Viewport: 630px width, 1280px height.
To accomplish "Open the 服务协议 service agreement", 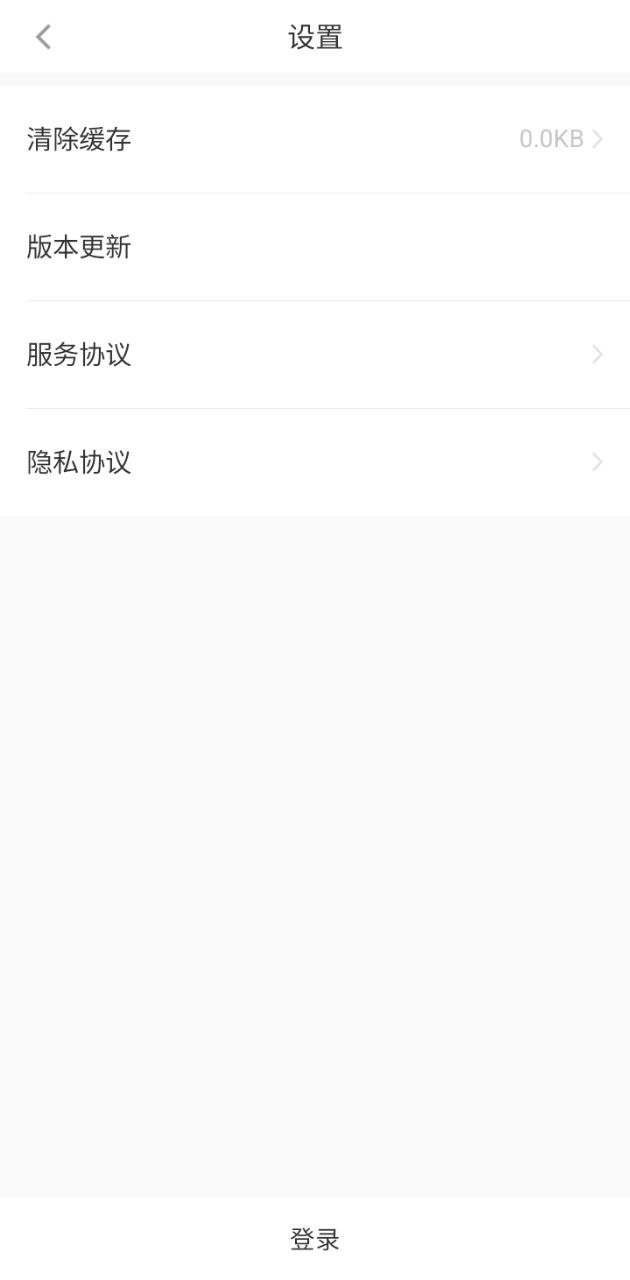I will [x=315, y=355].
